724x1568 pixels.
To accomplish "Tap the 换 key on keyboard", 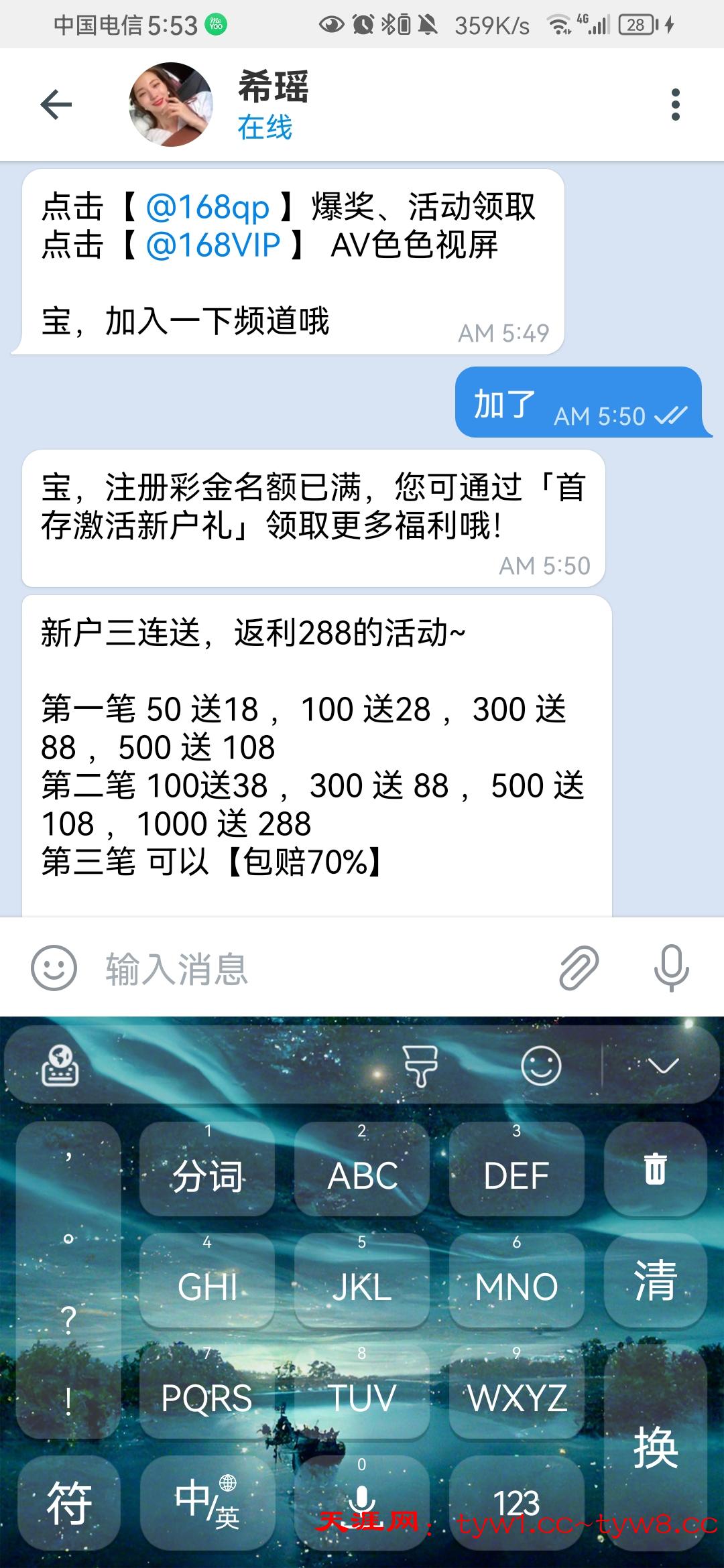I will [655, 1447].
